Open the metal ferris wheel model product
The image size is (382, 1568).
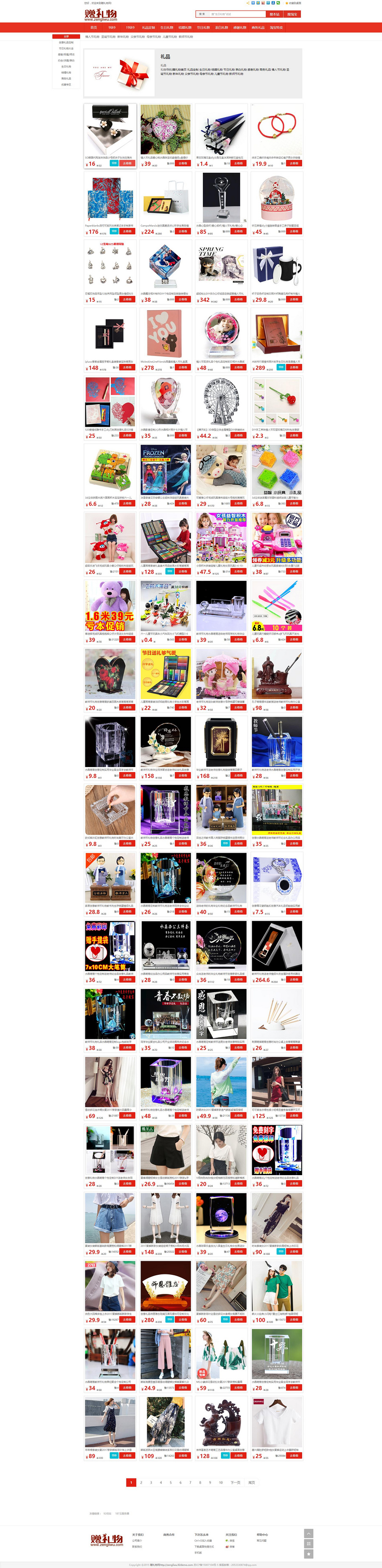(x=221, y=402)
